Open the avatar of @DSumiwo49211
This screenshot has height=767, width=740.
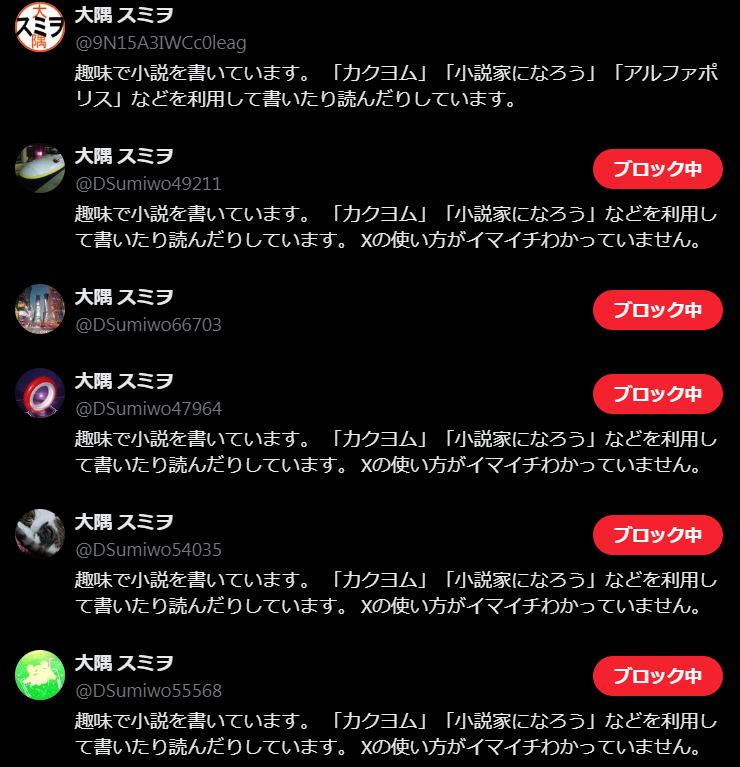pos(40,168)
